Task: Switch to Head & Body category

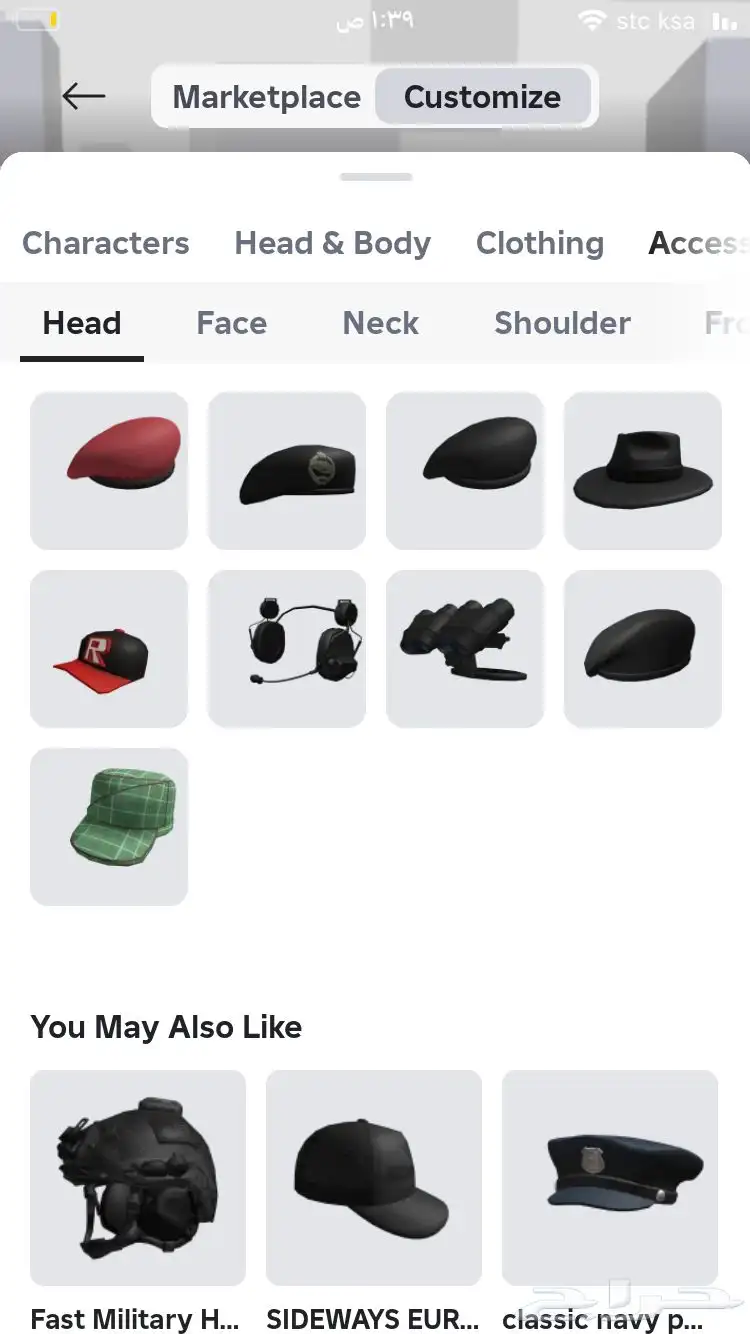Action: click(x=332, y=243)
